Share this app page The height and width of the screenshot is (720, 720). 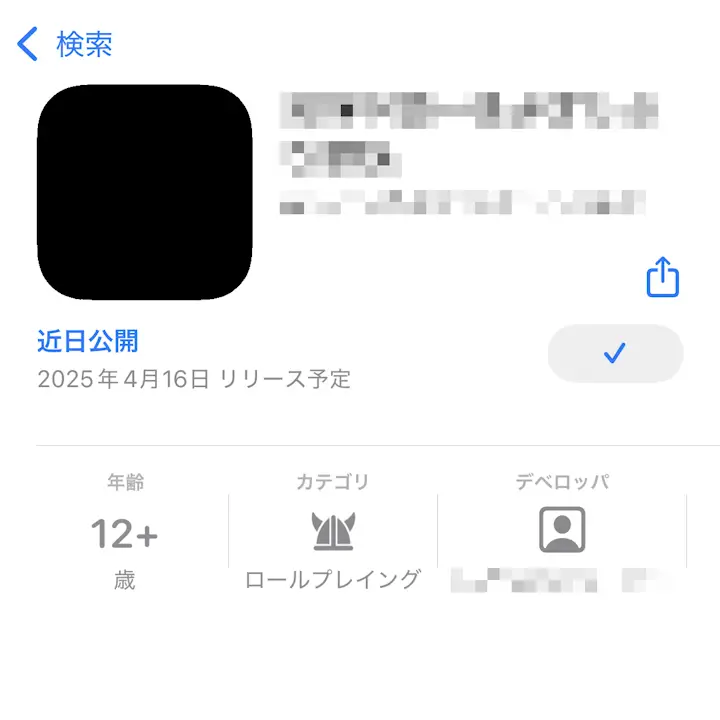coord(662,277)
